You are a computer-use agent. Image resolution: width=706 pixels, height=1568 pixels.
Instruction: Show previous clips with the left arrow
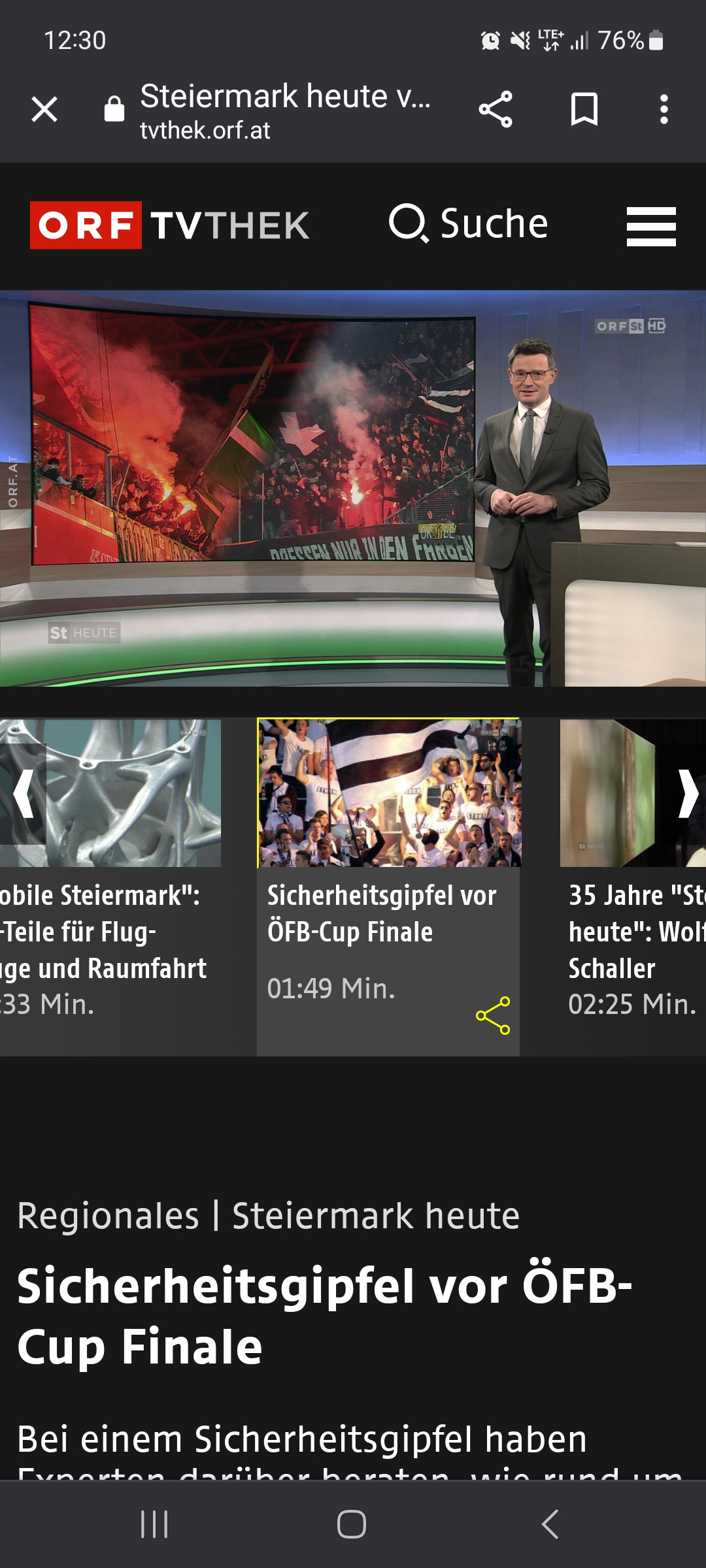[x=24, y=793]
